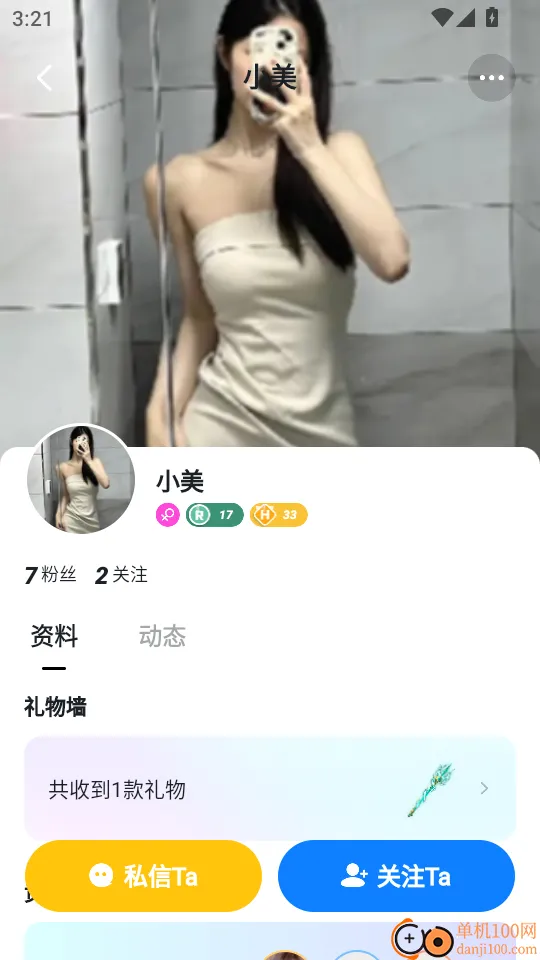View the 2 关注 following list

point(121,575)
